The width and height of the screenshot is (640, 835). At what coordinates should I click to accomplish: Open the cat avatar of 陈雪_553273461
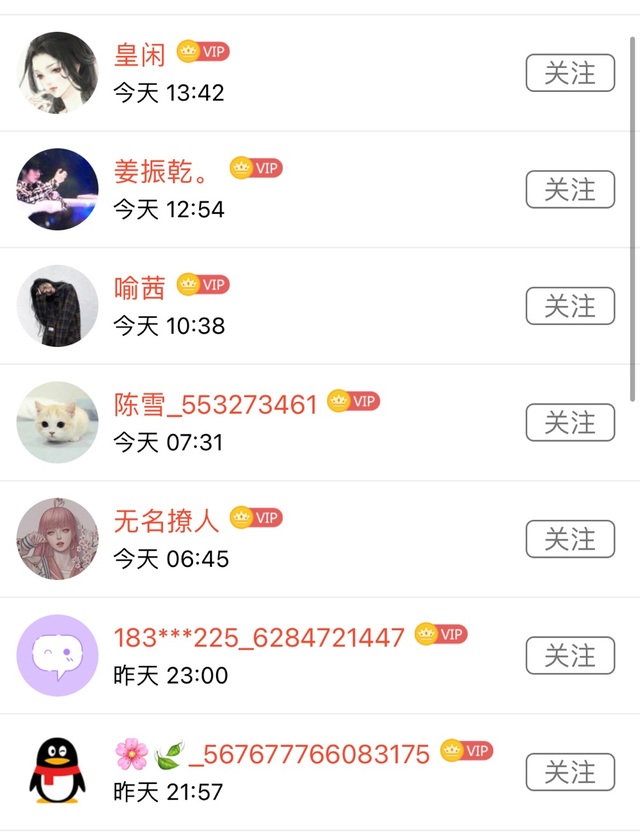(58, 423)
